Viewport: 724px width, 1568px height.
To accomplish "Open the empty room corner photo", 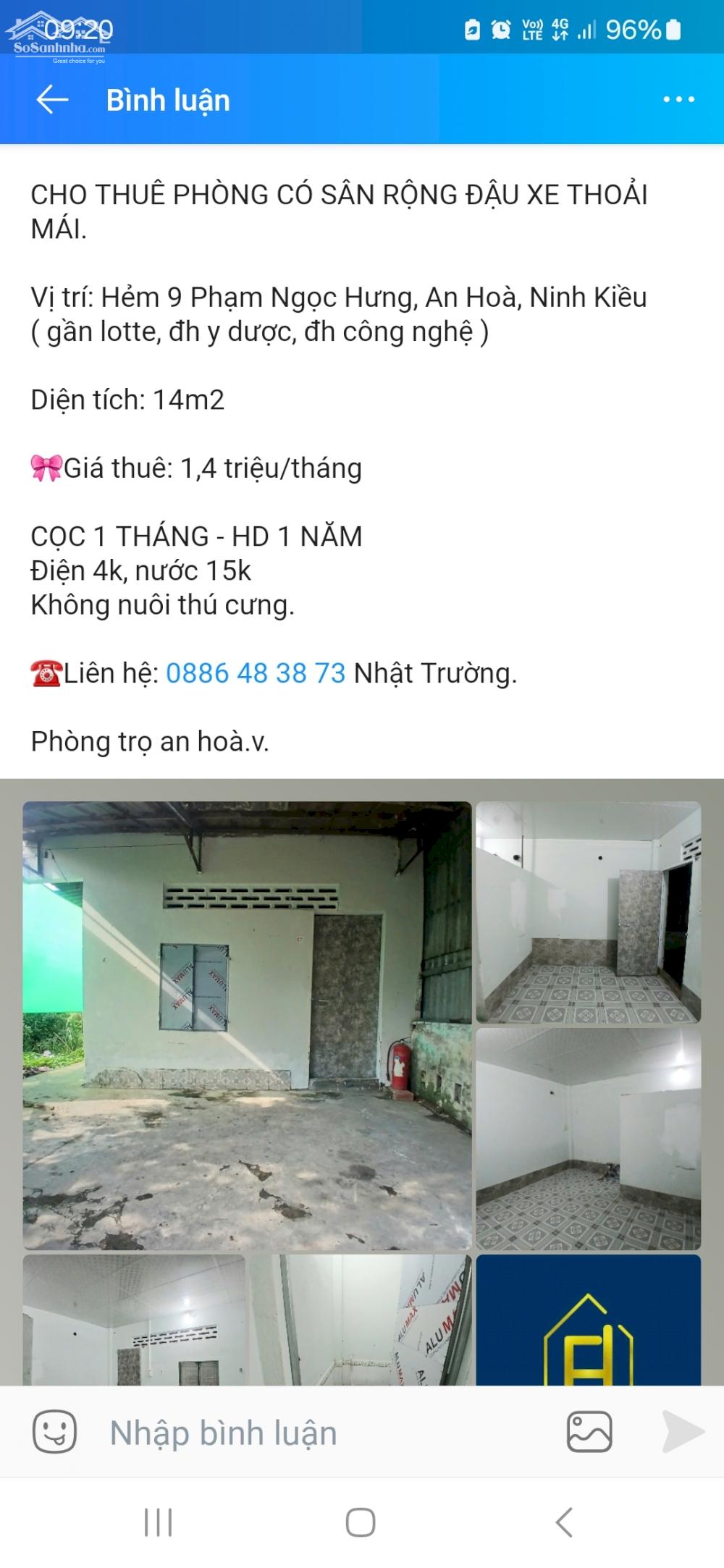I will (588, 1139).
